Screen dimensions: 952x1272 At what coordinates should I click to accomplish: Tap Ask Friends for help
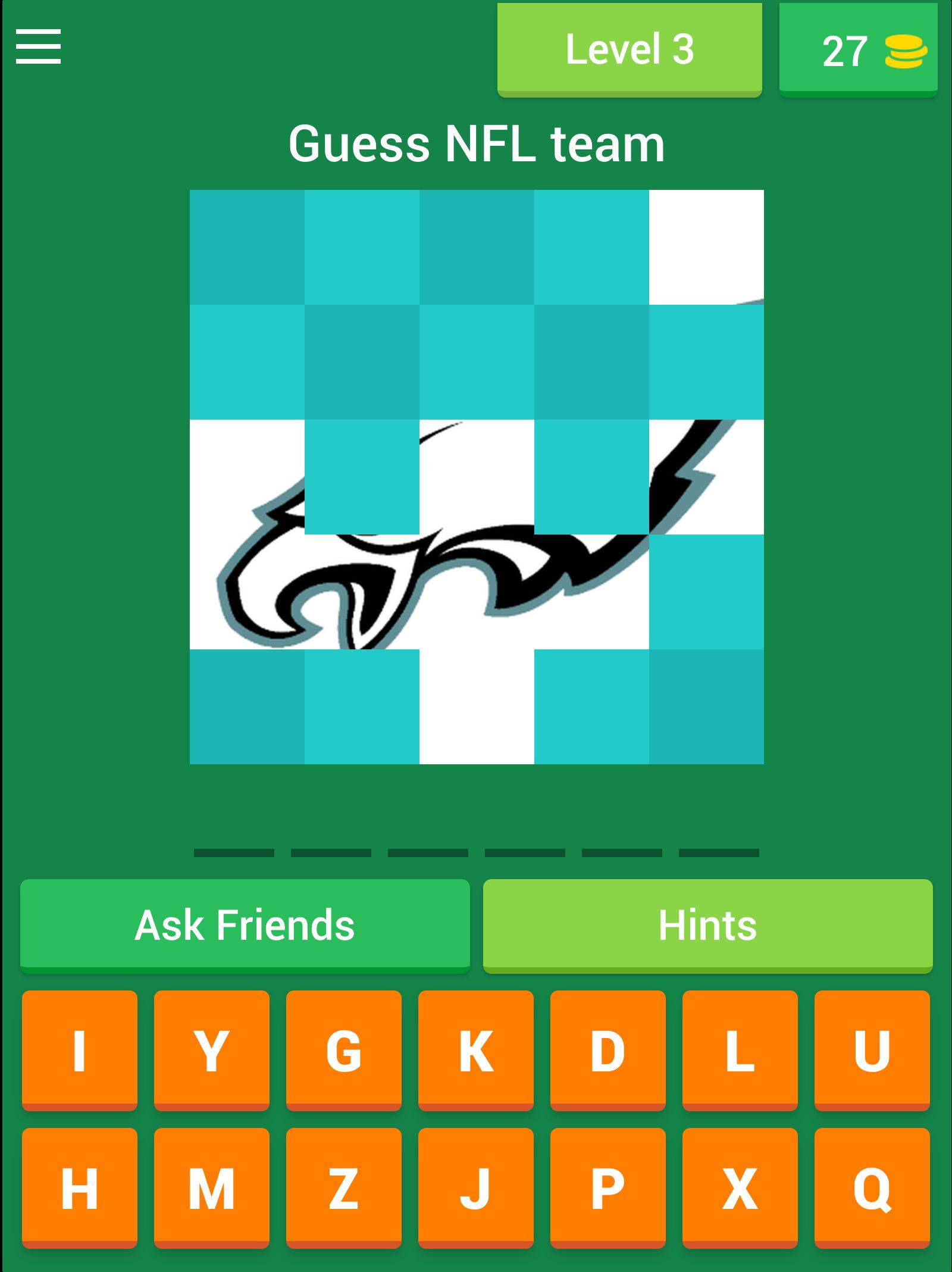point(245,925)
